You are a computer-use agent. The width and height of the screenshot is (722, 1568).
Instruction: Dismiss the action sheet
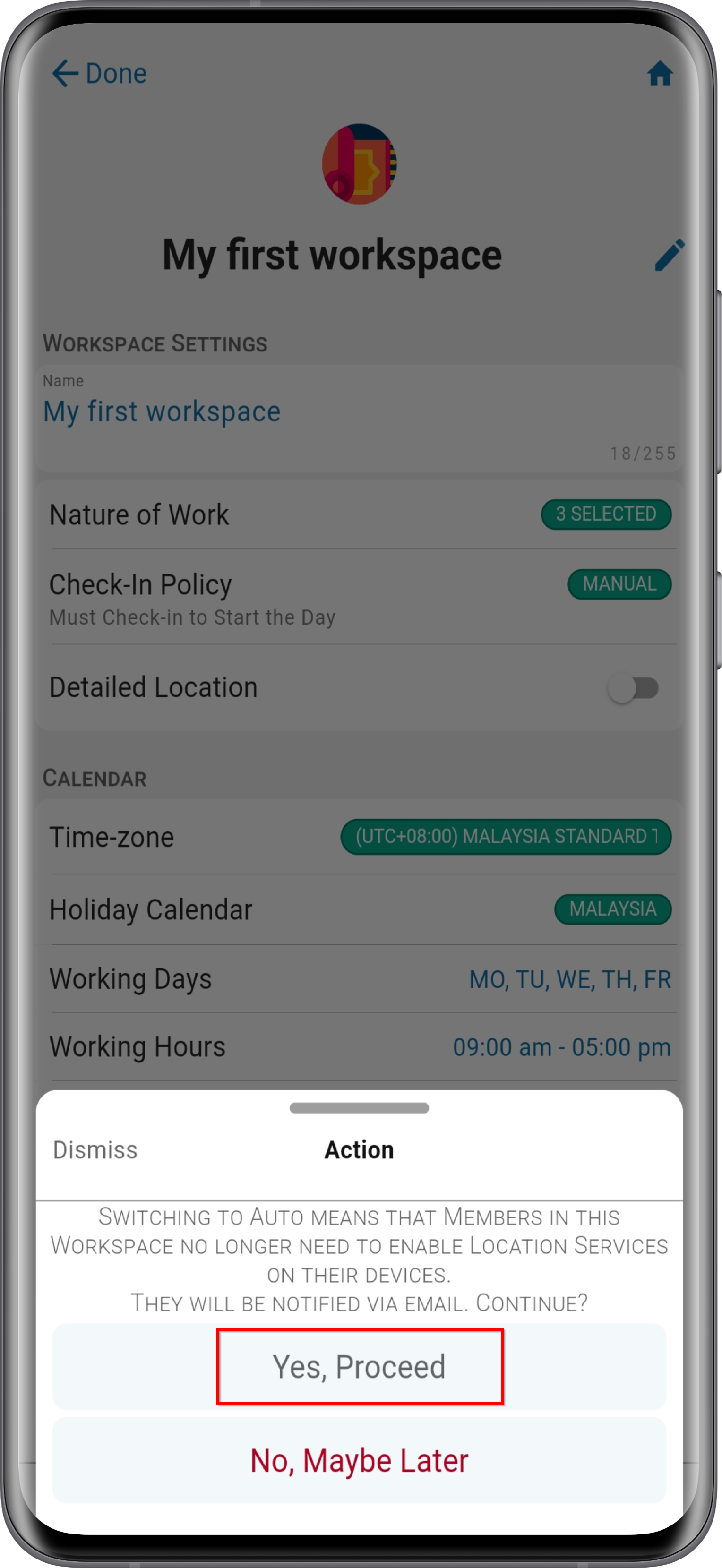tap(95, 1150)
